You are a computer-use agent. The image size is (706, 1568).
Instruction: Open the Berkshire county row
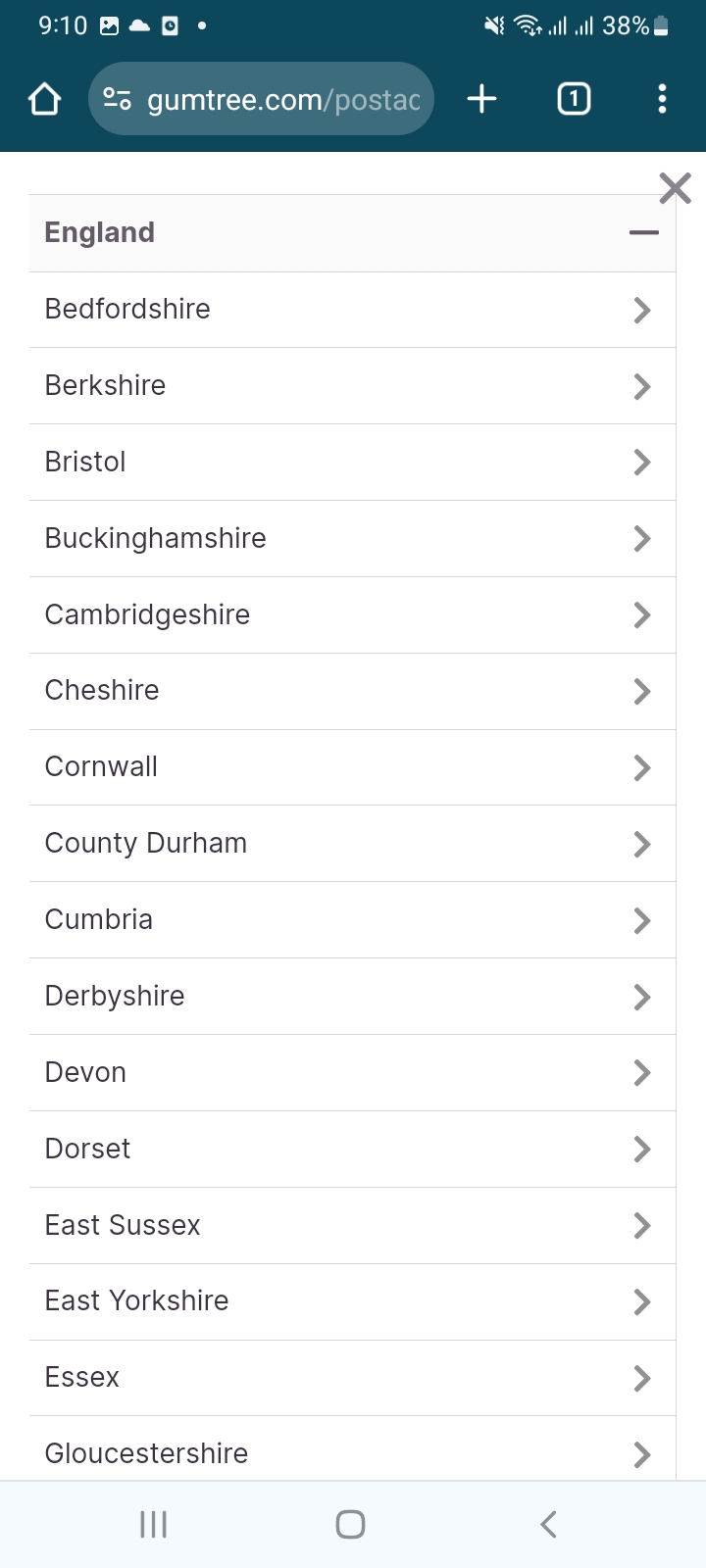tap(353, 386)
